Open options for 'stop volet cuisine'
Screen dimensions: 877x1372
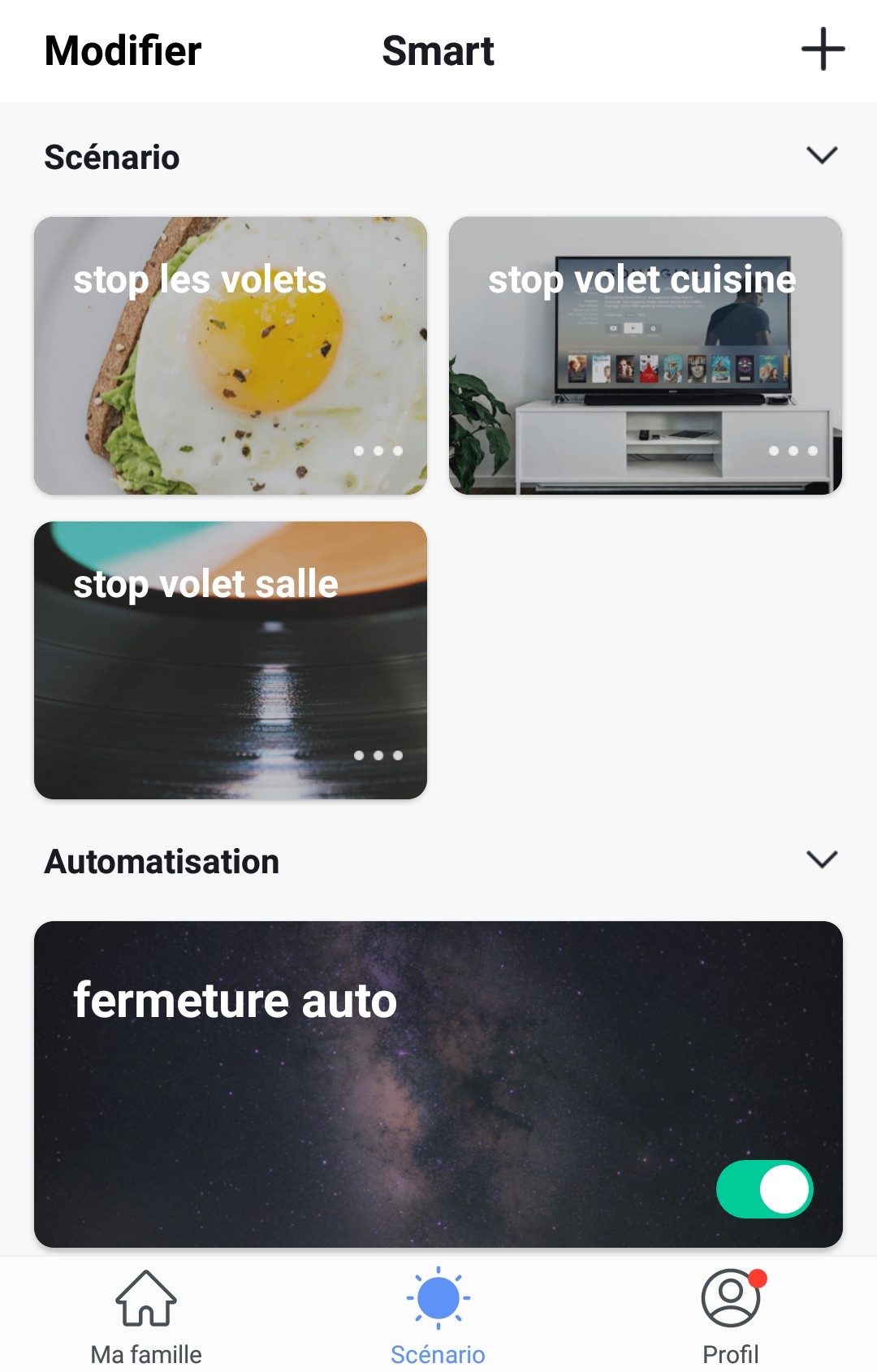tap(793, 451)
